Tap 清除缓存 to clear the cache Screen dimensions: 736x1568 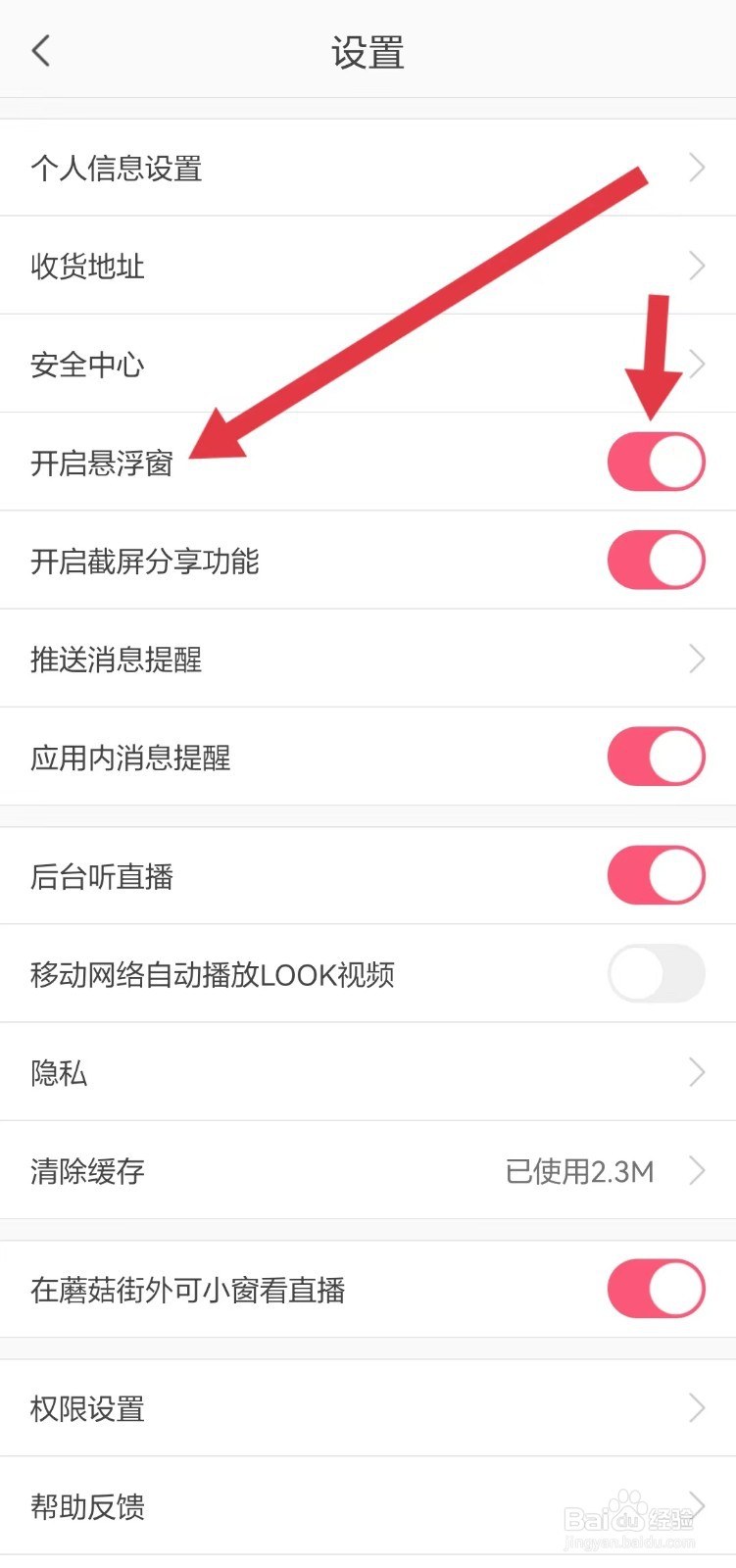pos(86,1171)
